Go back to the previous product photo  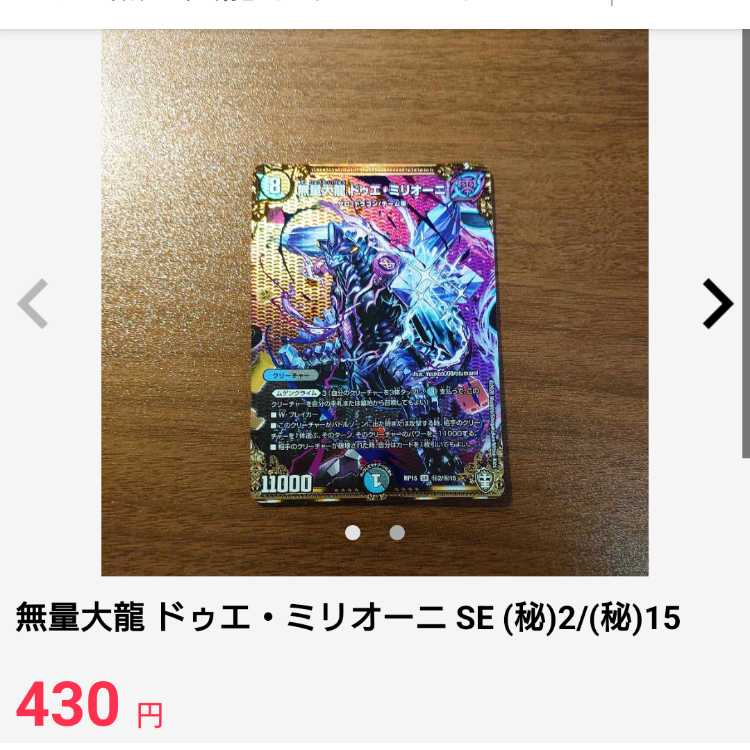coord(33,304)
